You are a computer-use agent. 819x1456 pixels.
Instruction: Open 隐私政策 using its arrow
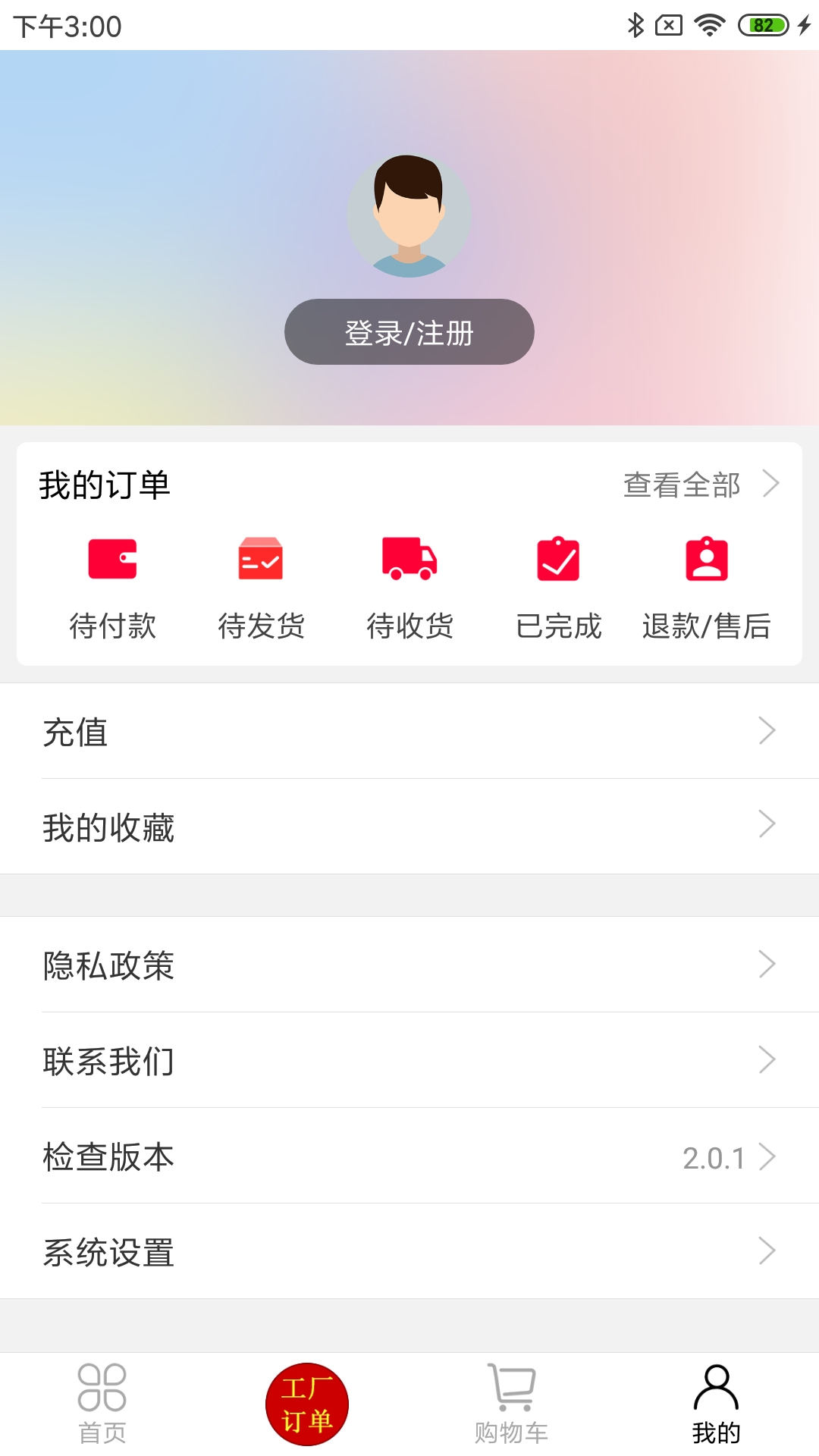point(768,965)
